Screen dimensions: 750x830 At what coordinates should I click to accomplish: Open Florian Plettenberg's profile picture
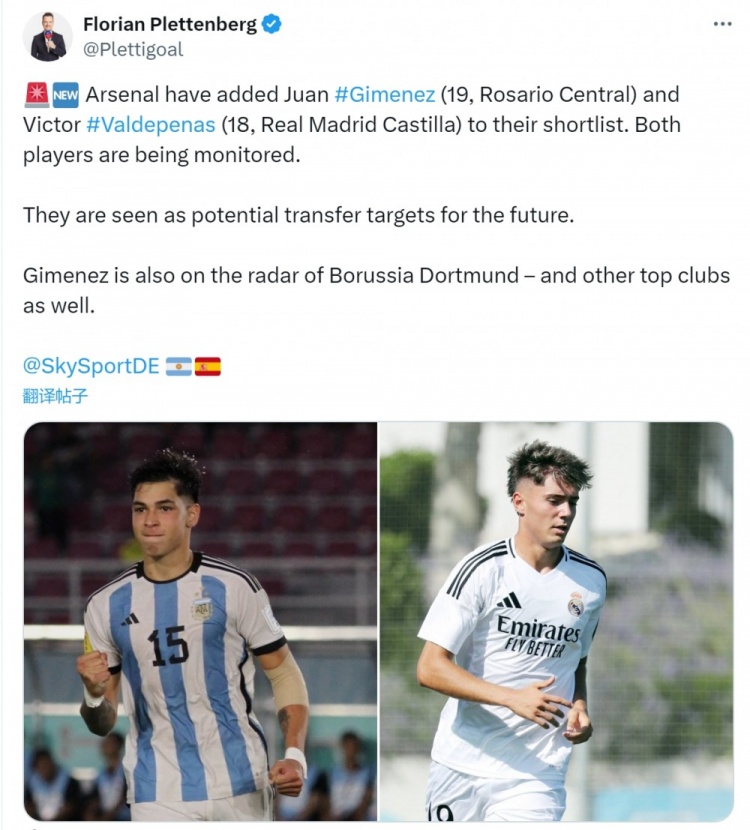click(x=47, y=36)
